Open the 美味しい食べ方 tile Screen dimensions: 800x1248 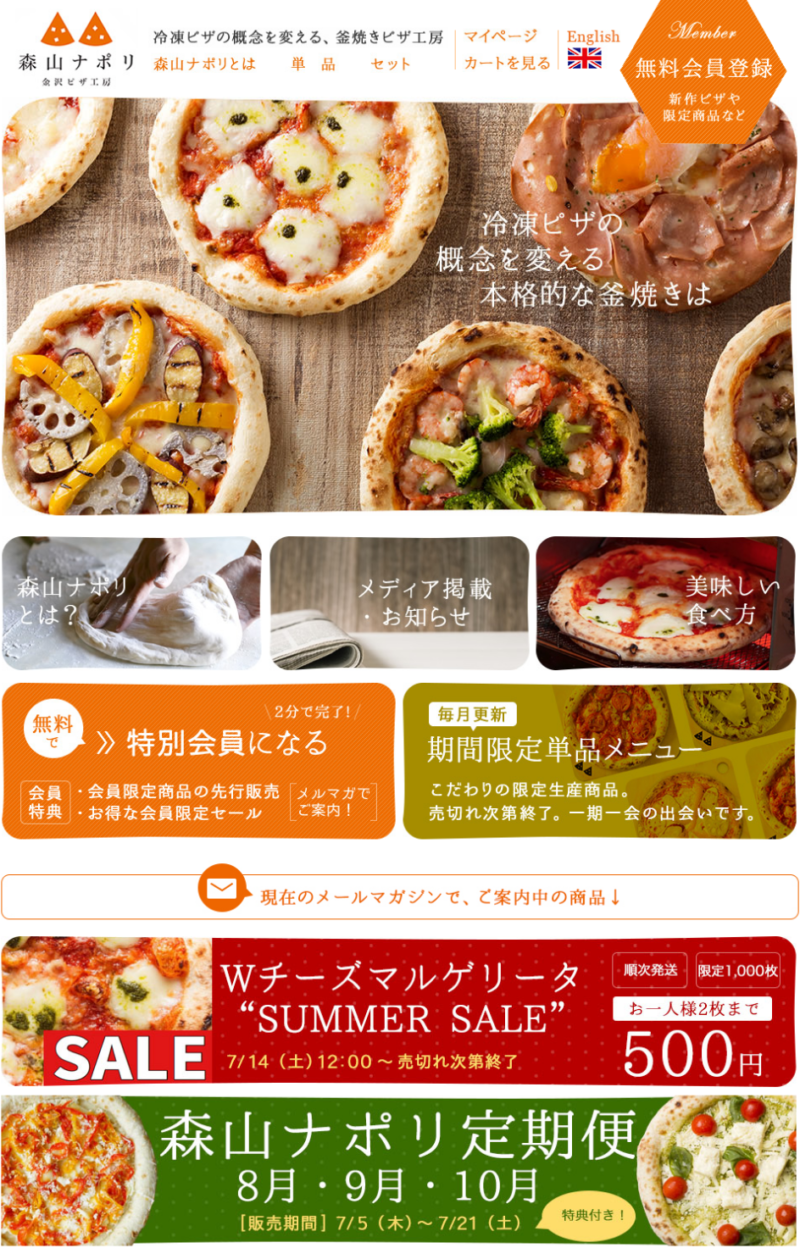click(x=665, y=603)
